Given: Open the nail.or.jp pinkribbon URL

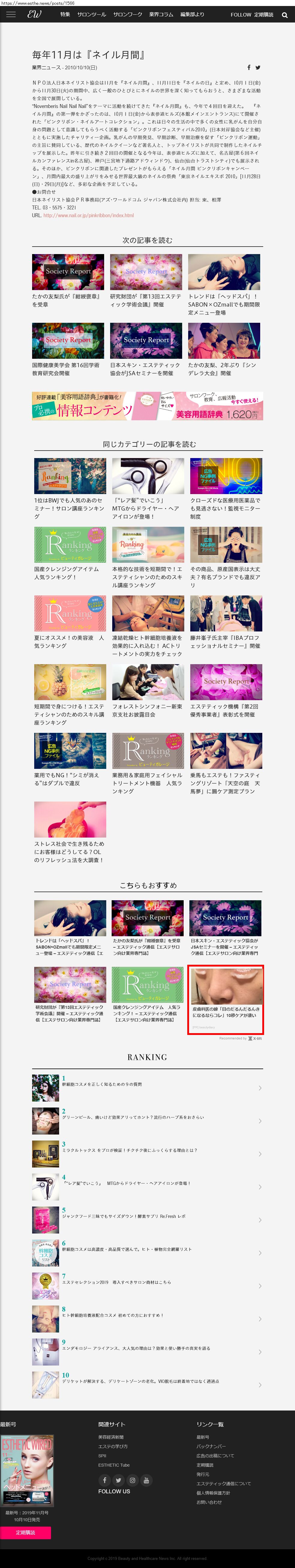Looking at the screenshot, I should 88,215.
